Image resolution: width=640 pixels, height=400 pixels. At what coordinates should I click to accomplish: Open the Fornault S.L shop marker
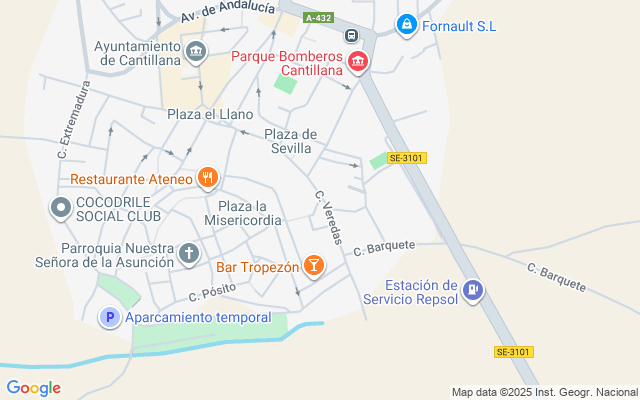pos(406,25)
